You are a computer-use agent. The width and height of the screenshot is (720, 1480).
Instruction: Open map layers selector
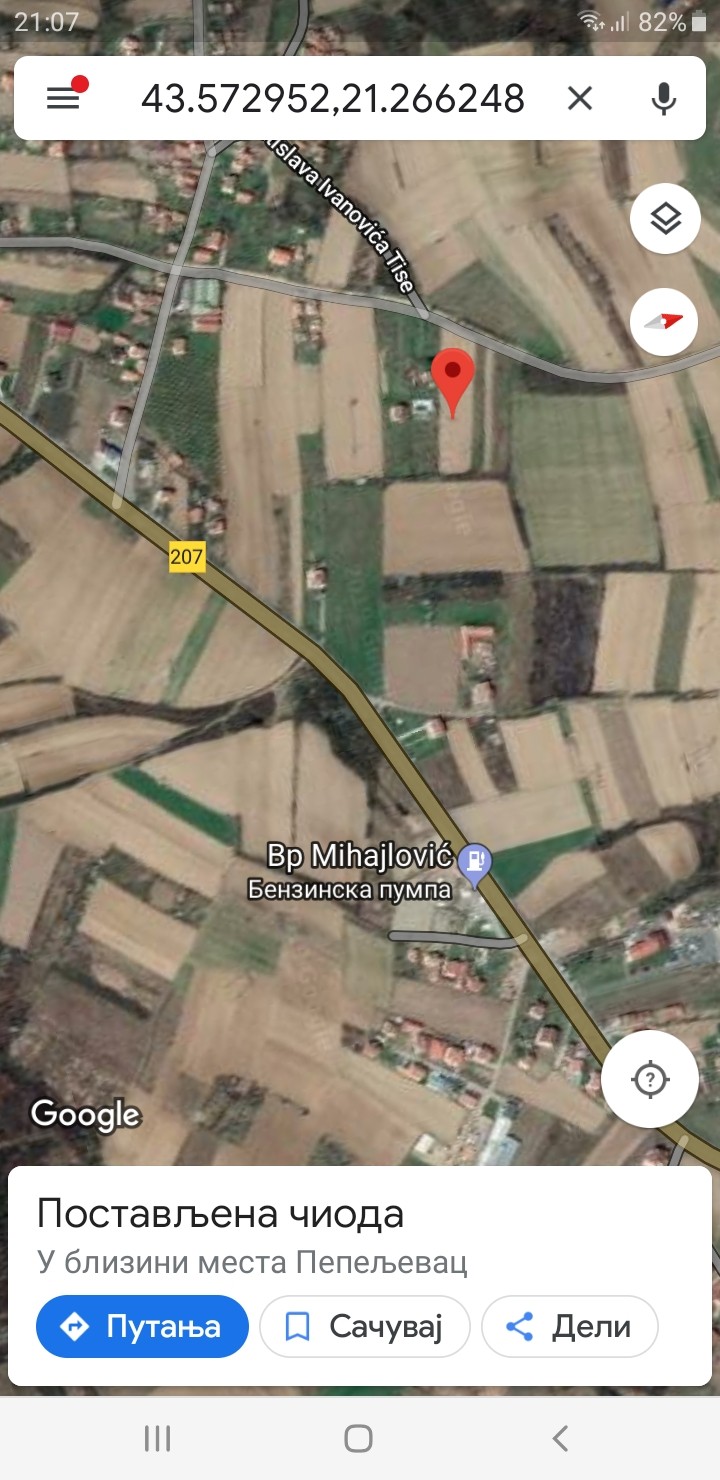665,219
